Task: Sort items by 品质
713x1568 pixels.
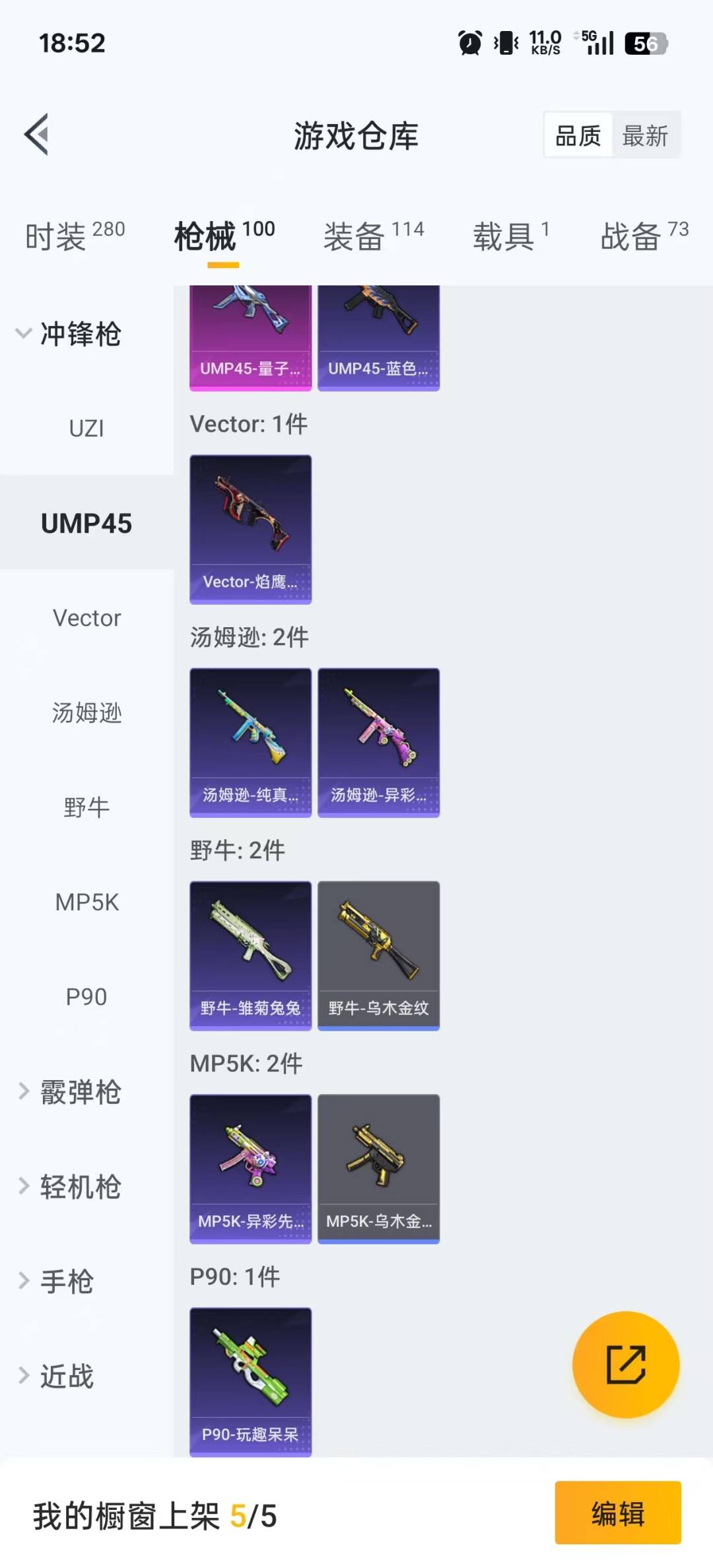Action: [578, 136]
